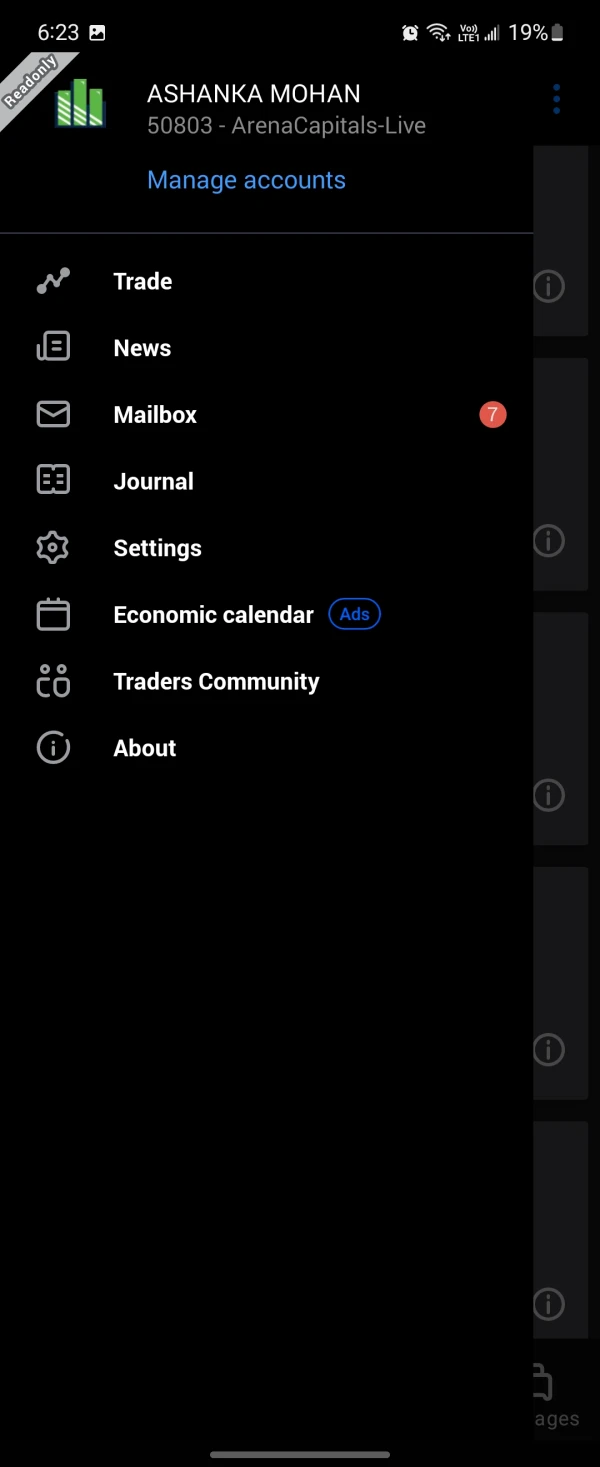Viewport: 600px width, 1467px height.
Task: Open Mailbox with 7 unread messages
Action: pyautogui.click(x=155, y=415)
